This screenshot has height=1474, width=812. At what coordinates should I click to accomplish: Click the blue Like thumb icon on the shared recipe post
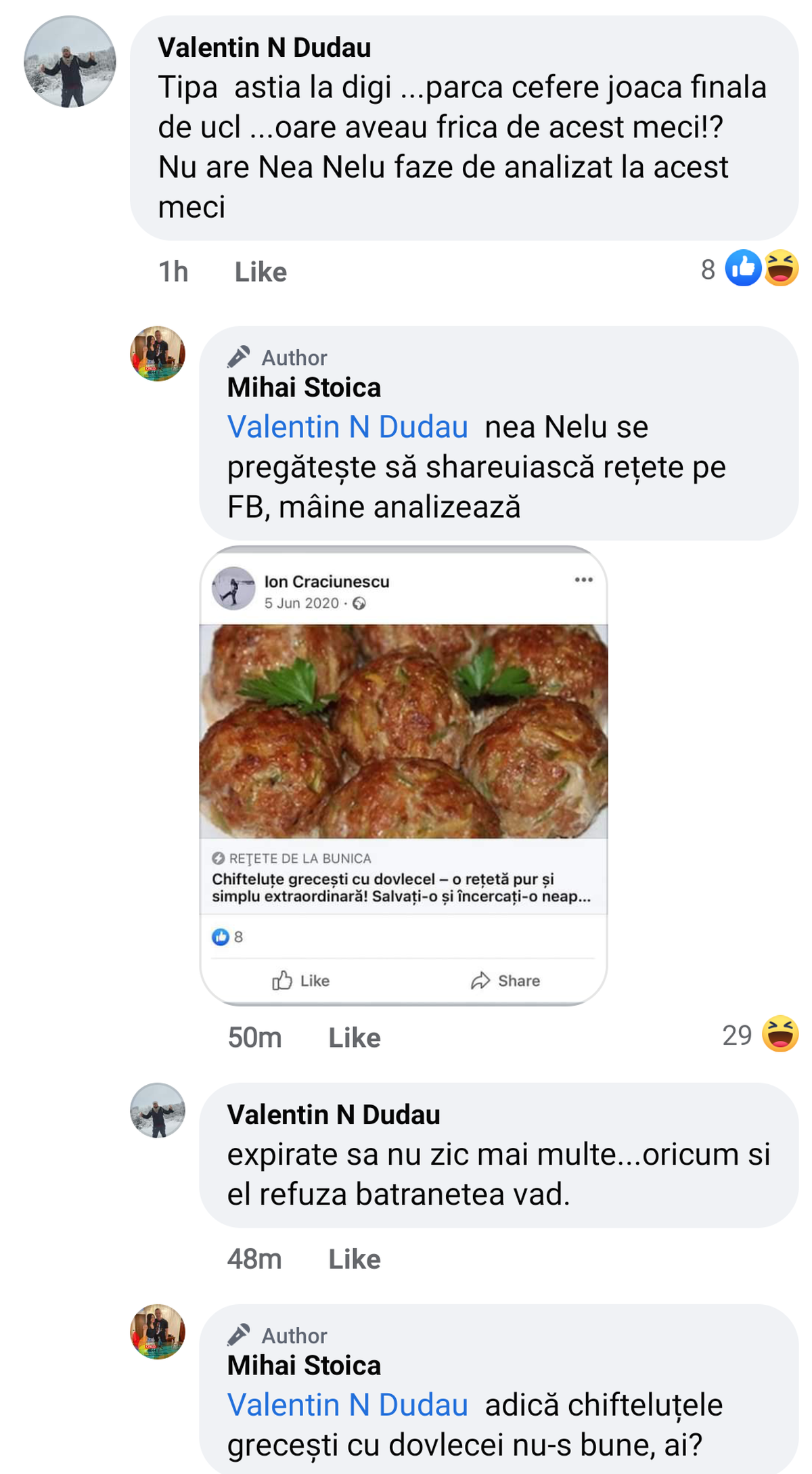click(220, 937)
